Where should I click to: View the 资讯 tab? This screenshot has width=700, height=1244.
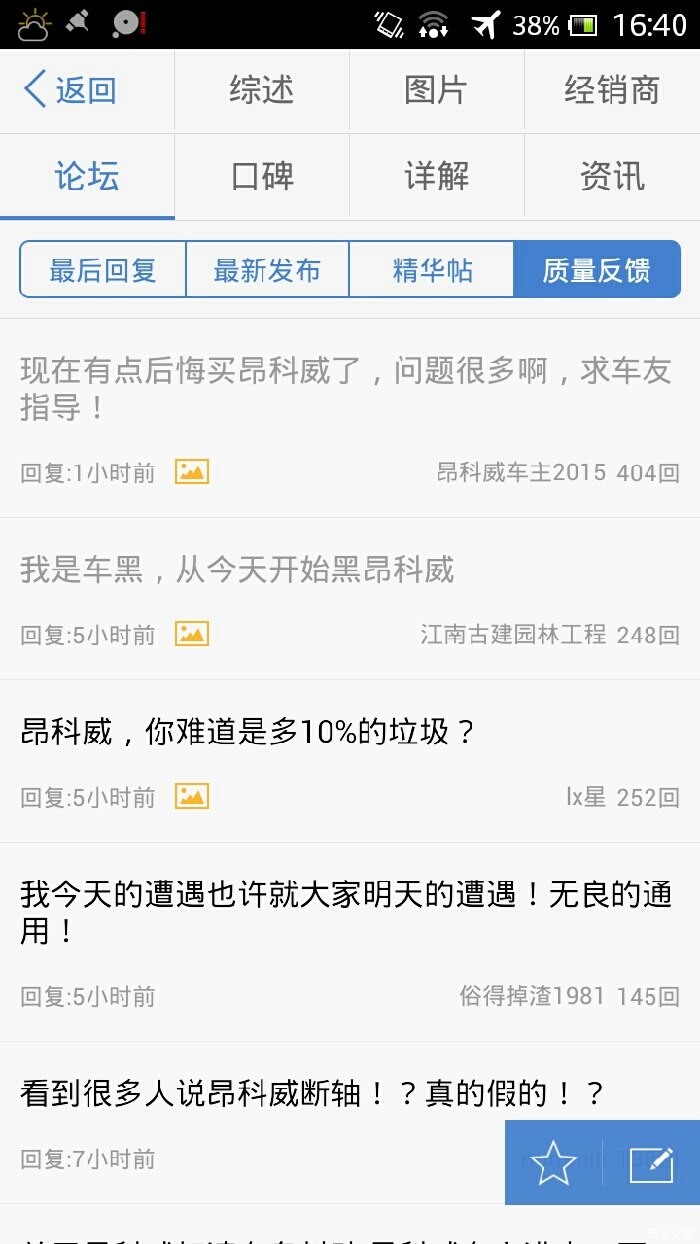(x=612, y=177)
